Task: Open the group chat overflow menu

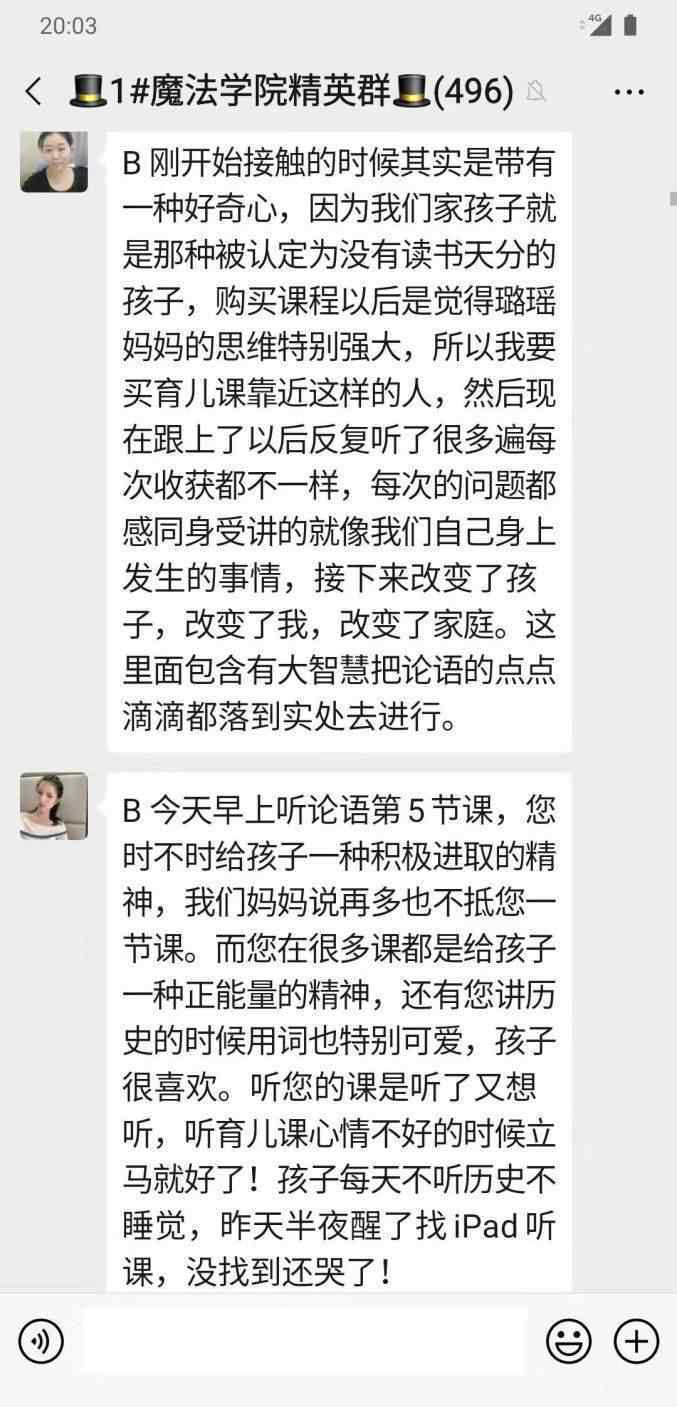Action: click(628, 92)
